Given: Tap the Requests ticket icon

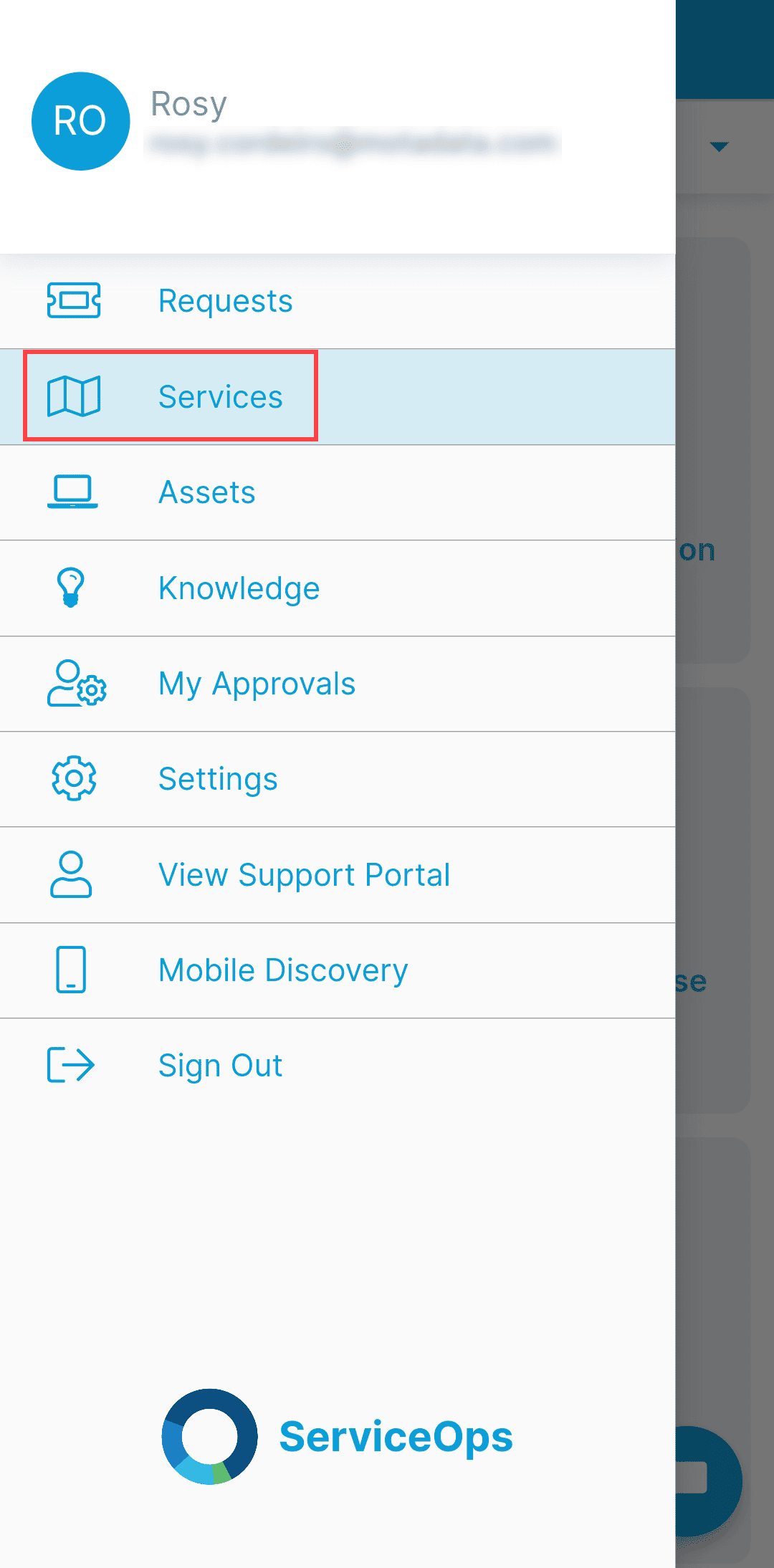Looking at the screenshot, I should click(x=74, y=301).
